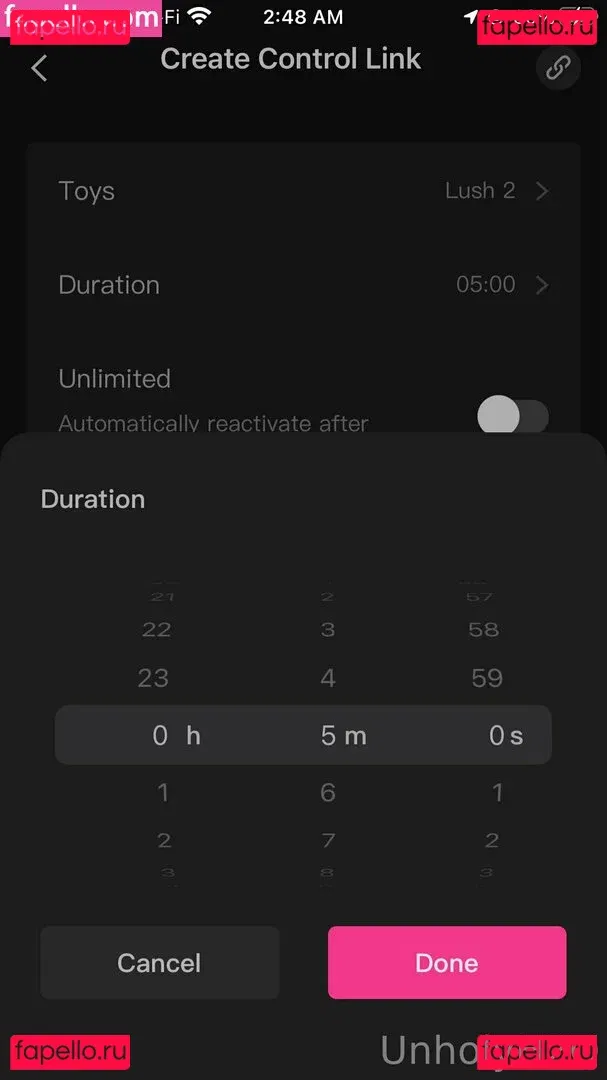Viewport: 607px width, 1080px height.
Task: Select 4 in the minutes column
Action: pos(328,678)
